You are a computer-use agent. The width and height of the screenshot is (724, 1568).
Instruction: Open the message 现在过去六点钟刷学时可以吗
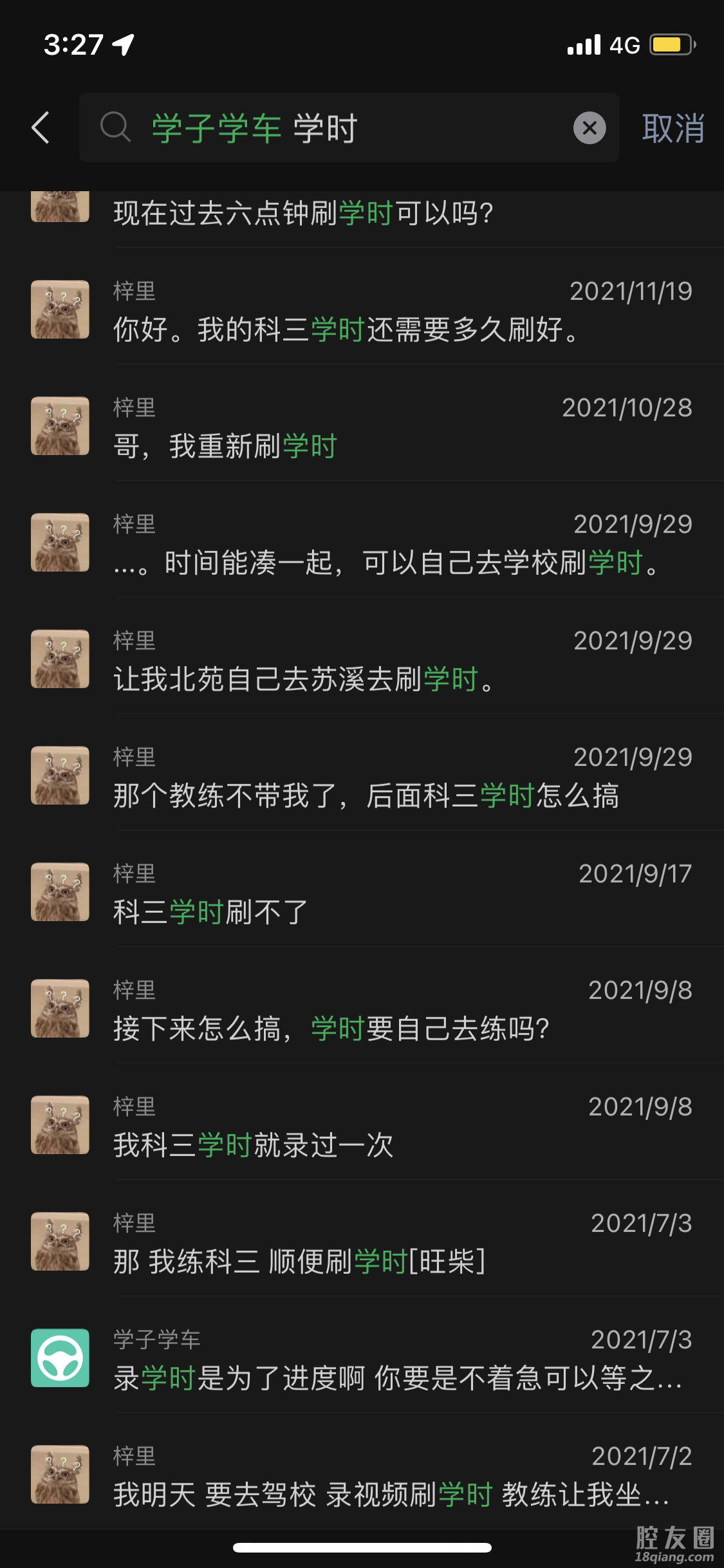click(x=386, y=214)
